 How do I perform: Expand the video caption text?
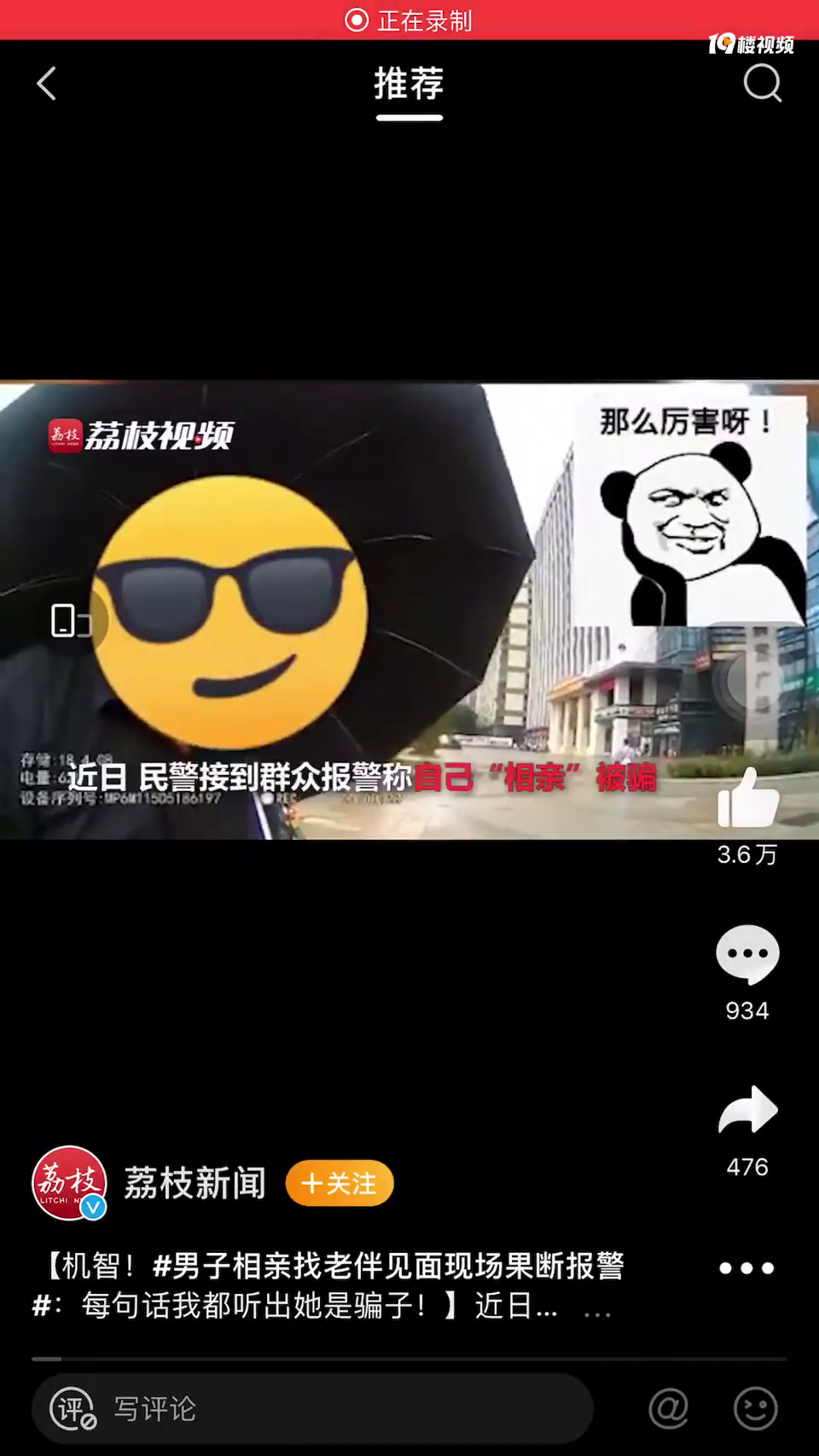tap(596, 1308)
